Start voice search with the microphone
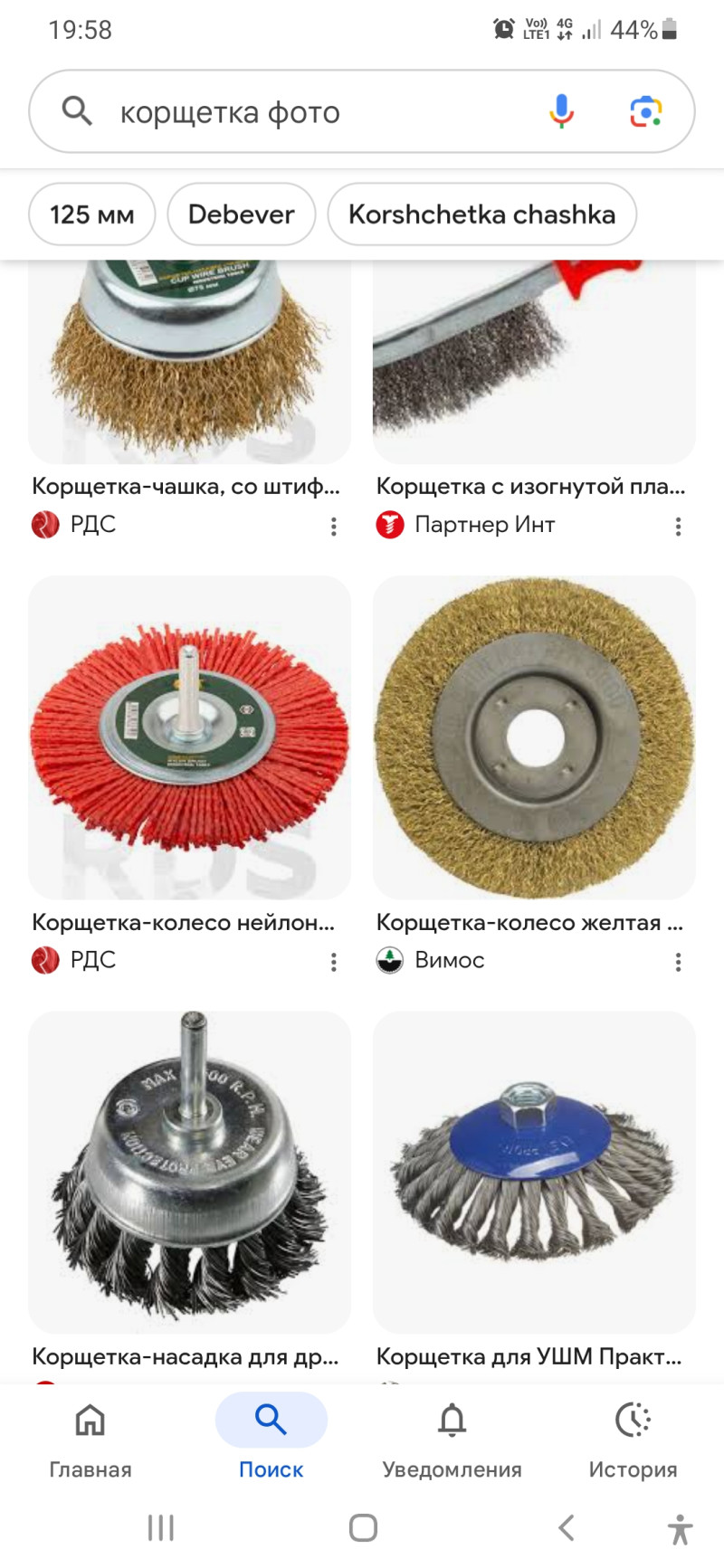The height and width of the screenshot is (1568, 724). click(561, 111)
